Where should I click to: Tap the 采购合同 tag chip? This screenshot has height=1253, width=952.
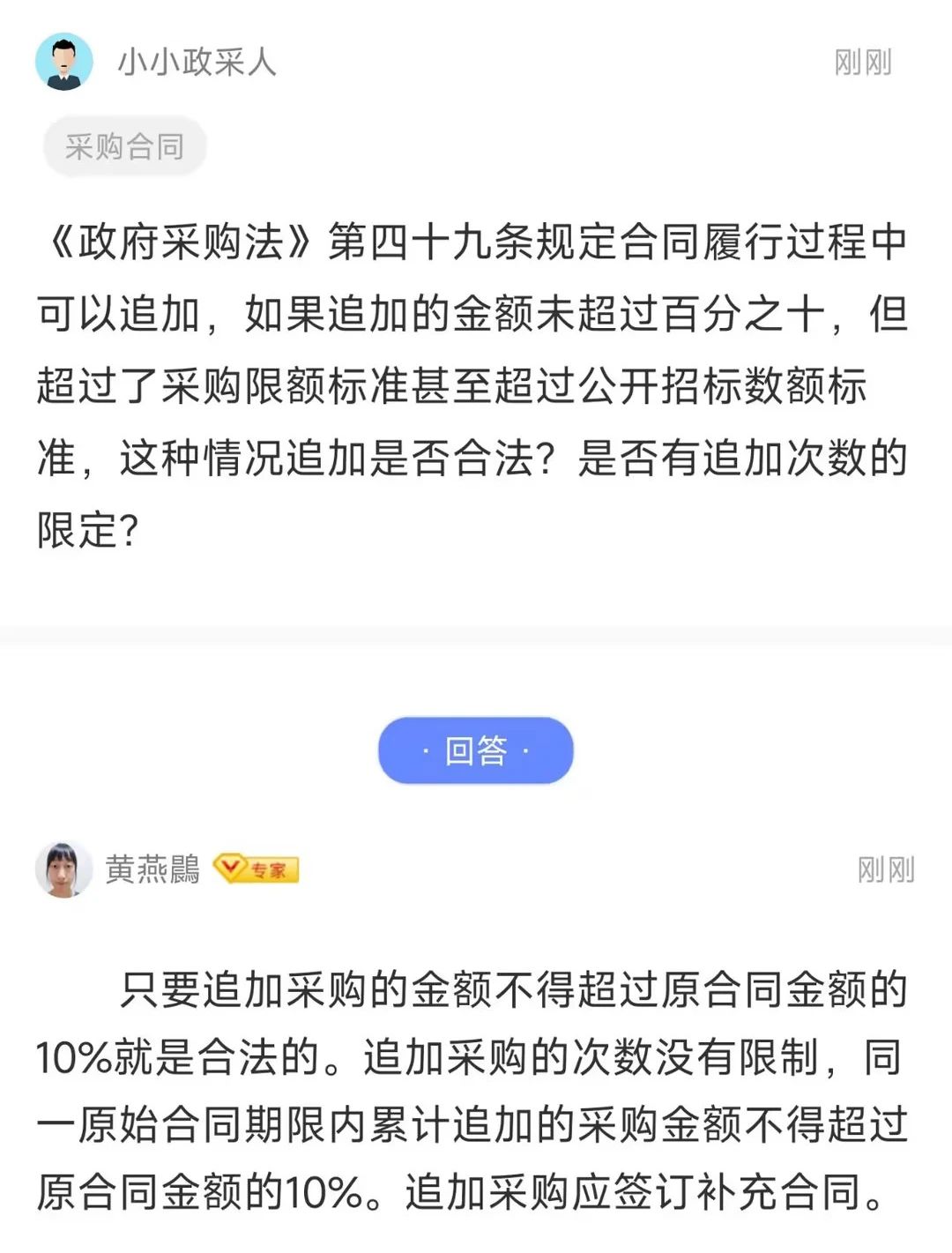click(x=124, y=146)
